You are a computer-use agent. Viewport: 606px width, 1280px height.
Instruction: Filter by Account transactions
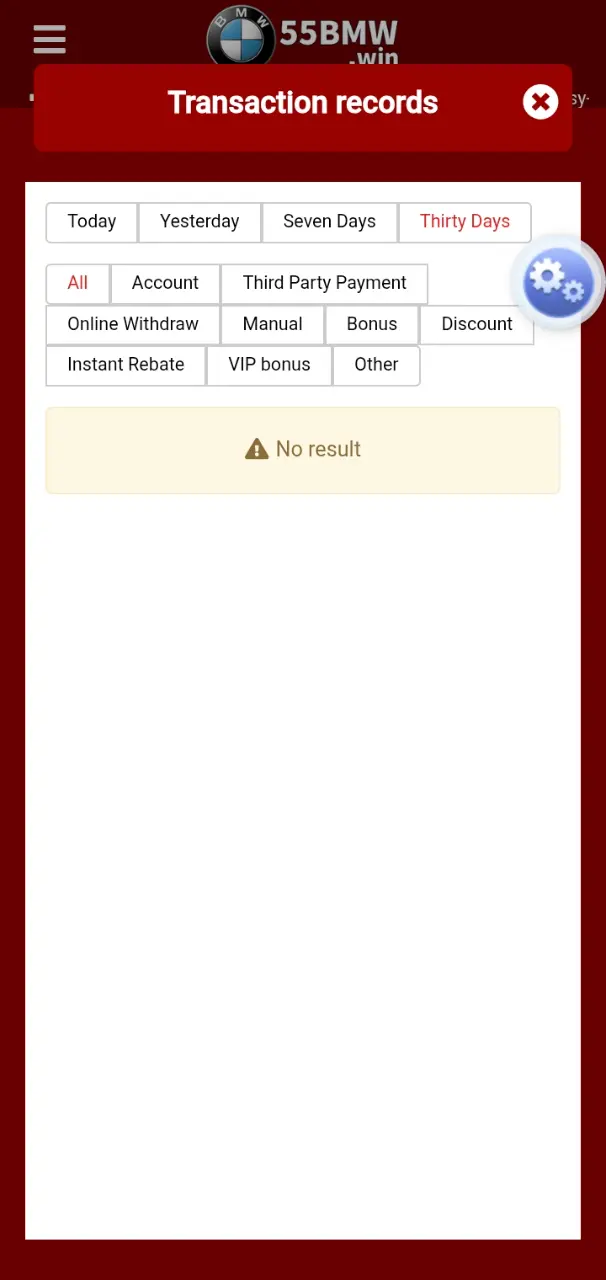165,283
